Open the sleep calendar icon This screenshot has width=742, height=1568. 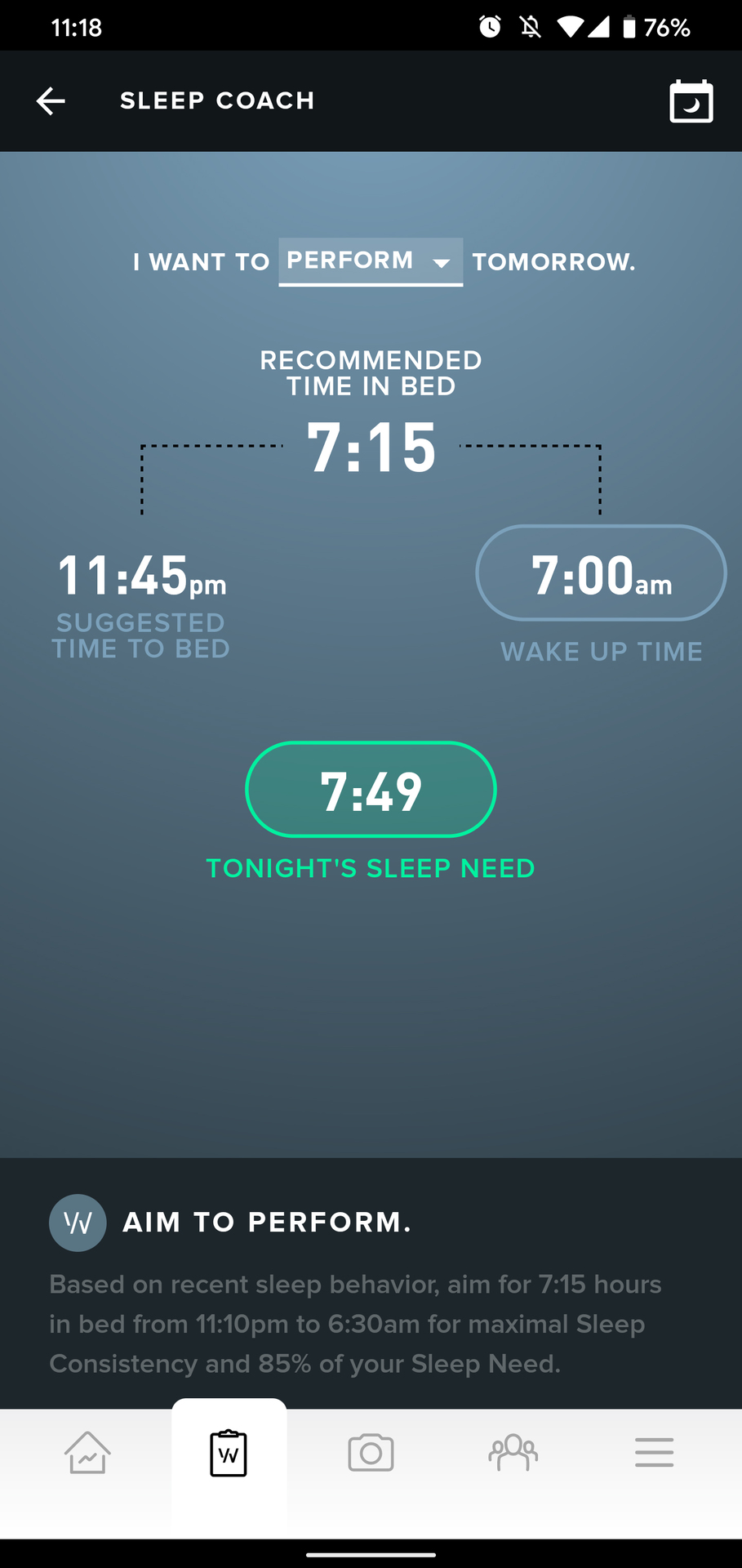(x=691, y=101)
